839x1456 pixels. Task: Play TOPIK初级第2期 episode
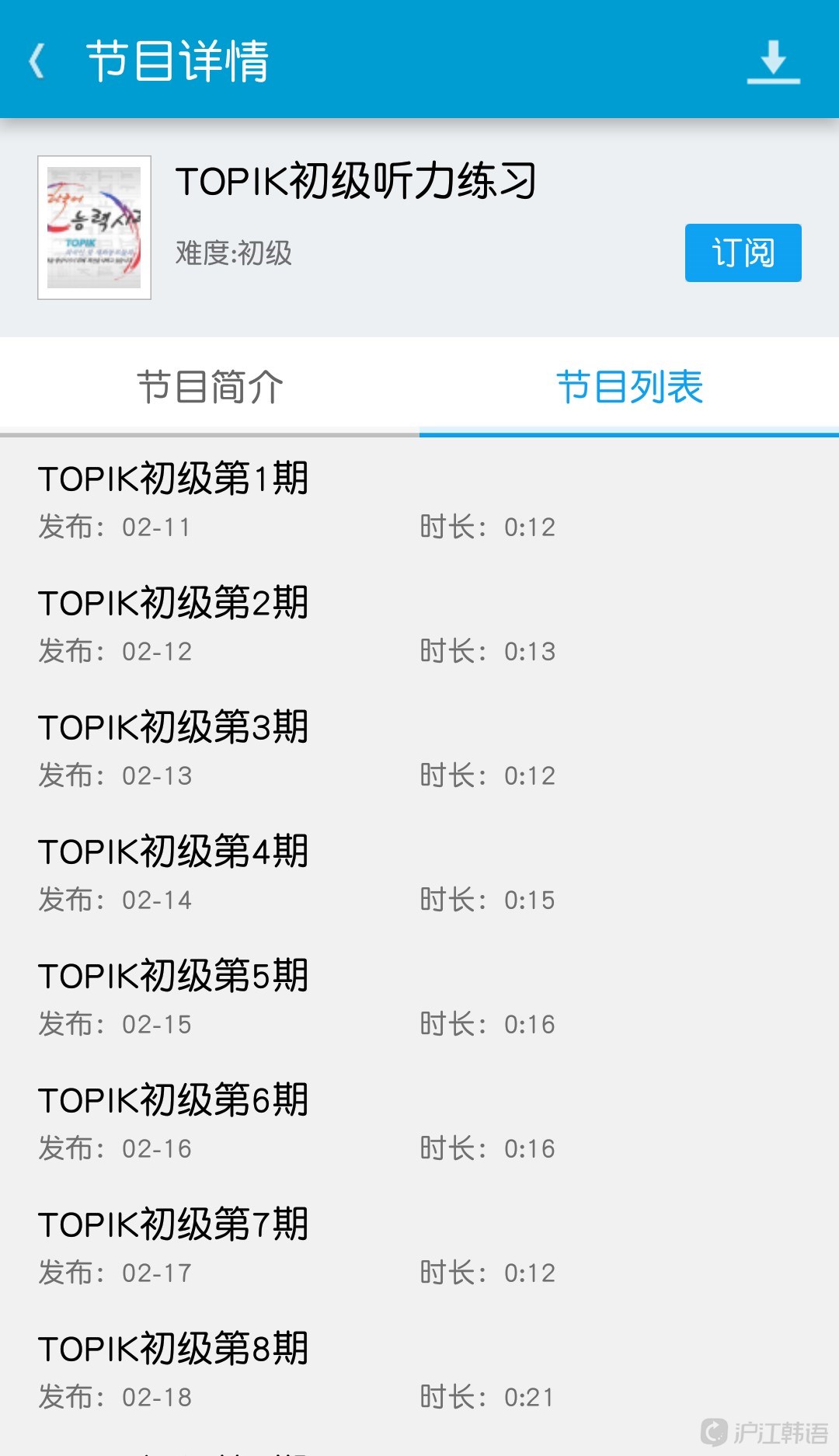(x=419, y=625)
